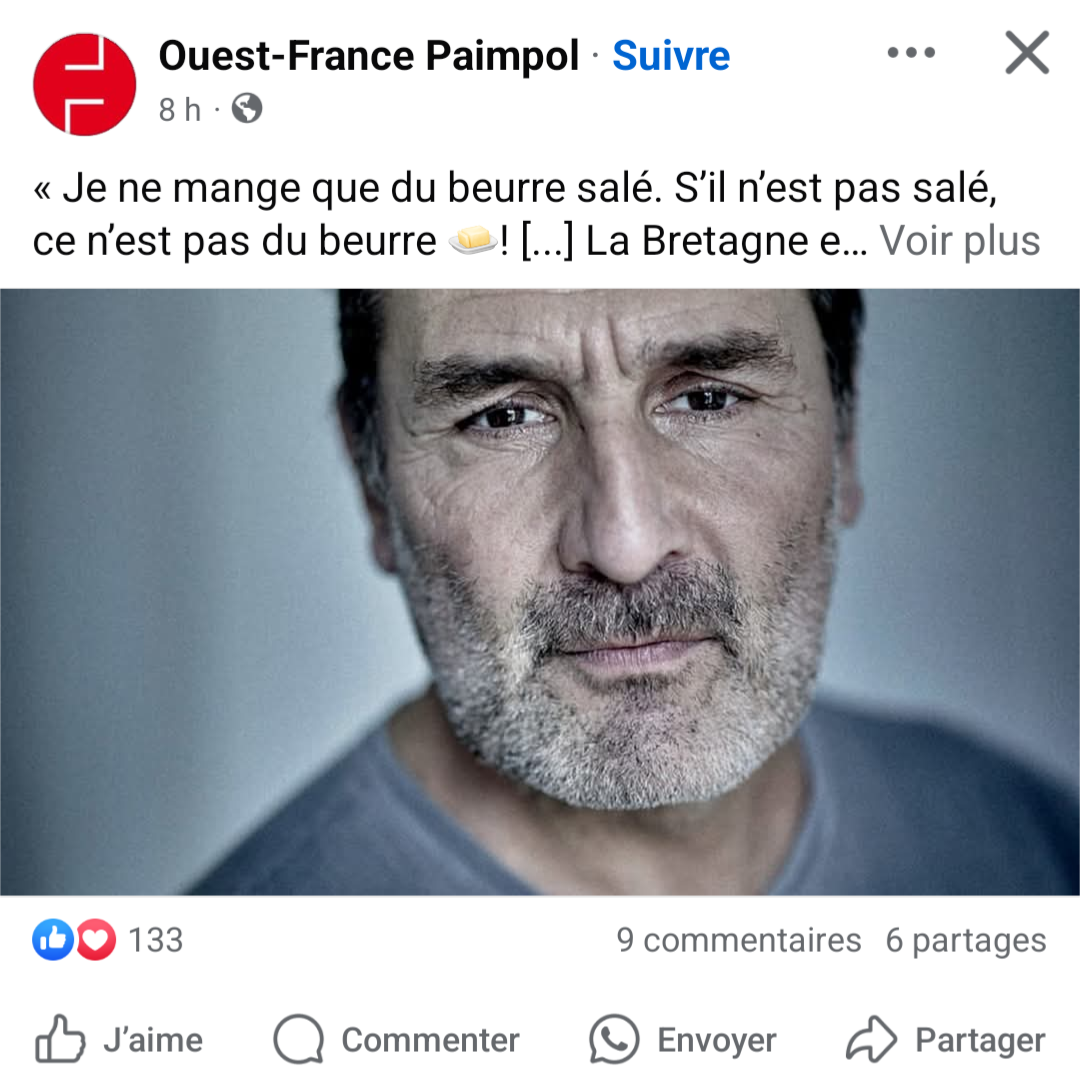Show the 6 partages list
Viewport: 1080px width, 1079px height.
pyautogui.click(x=965, y=940)
